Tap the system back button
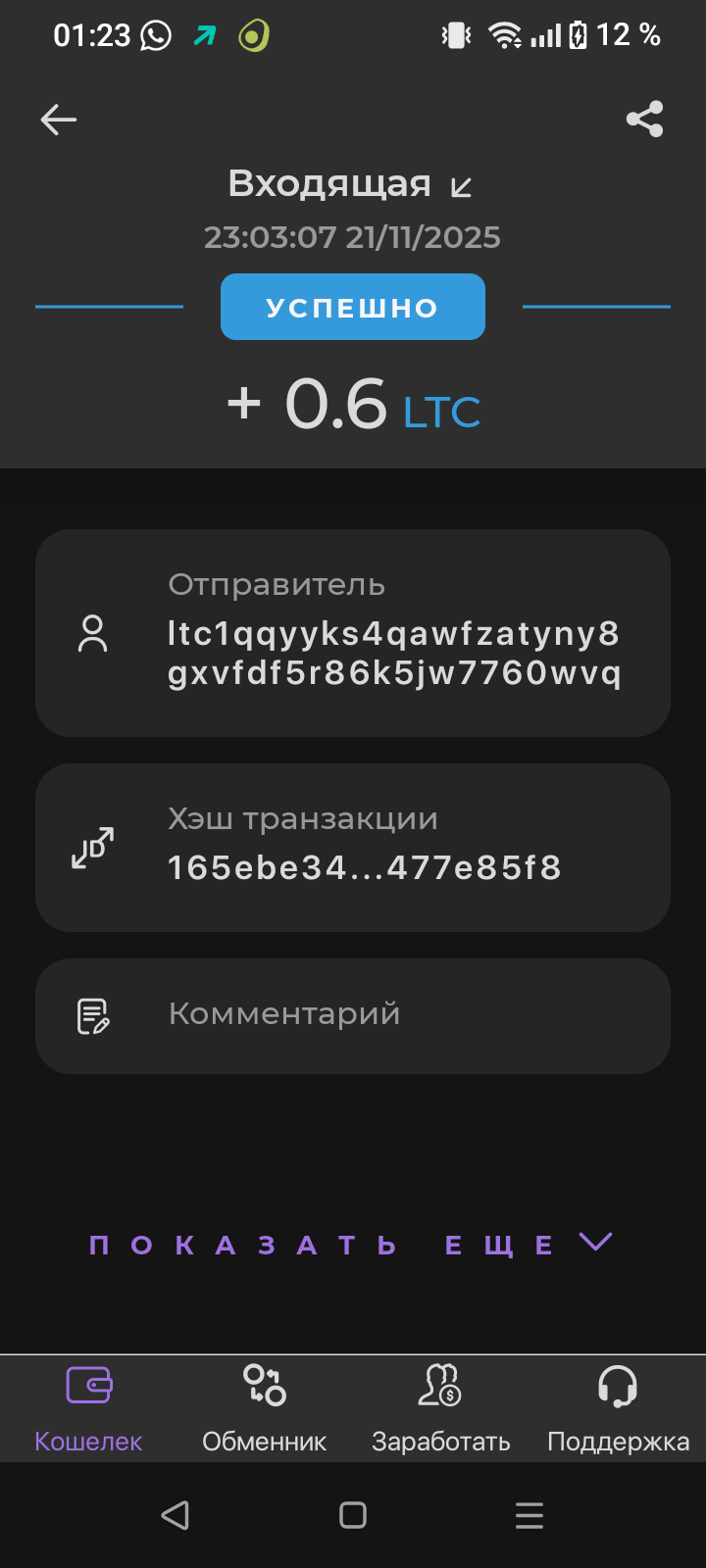 [176, 1515]
